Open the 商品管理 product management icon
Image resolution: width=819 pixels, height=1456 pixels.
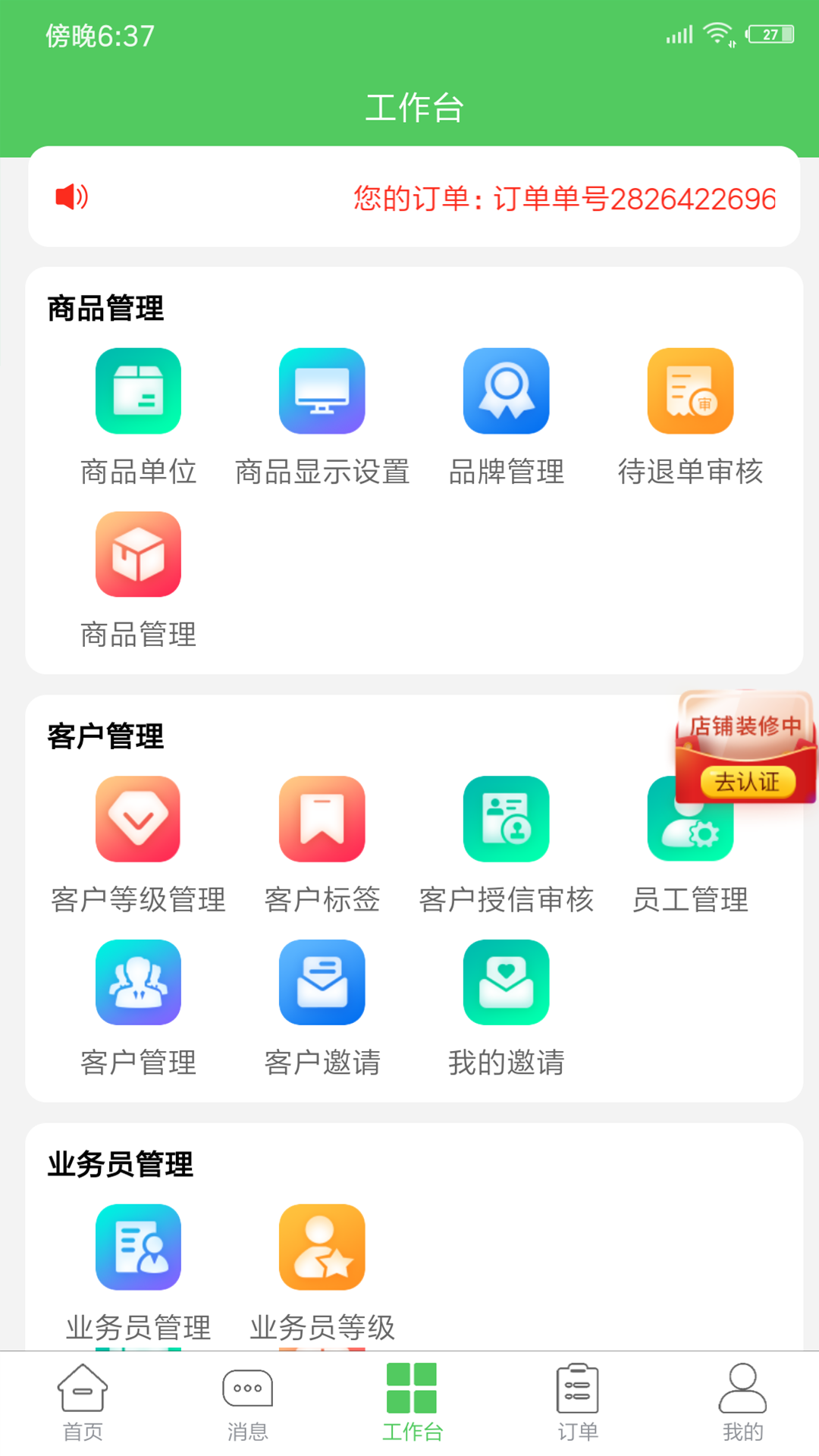click(137, 554)
